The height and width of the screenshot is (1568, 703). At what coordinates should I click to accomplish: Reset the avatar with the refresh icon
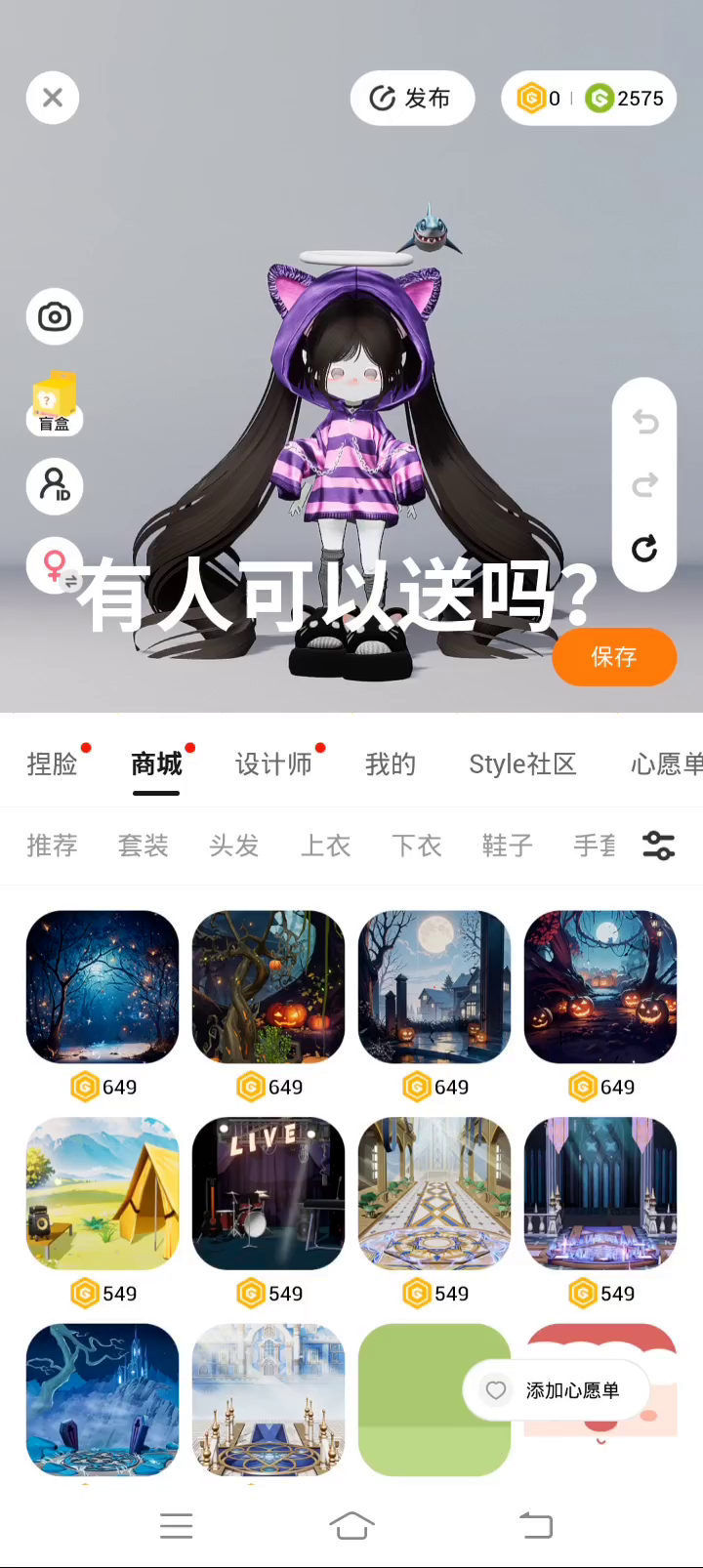(644, 549)
